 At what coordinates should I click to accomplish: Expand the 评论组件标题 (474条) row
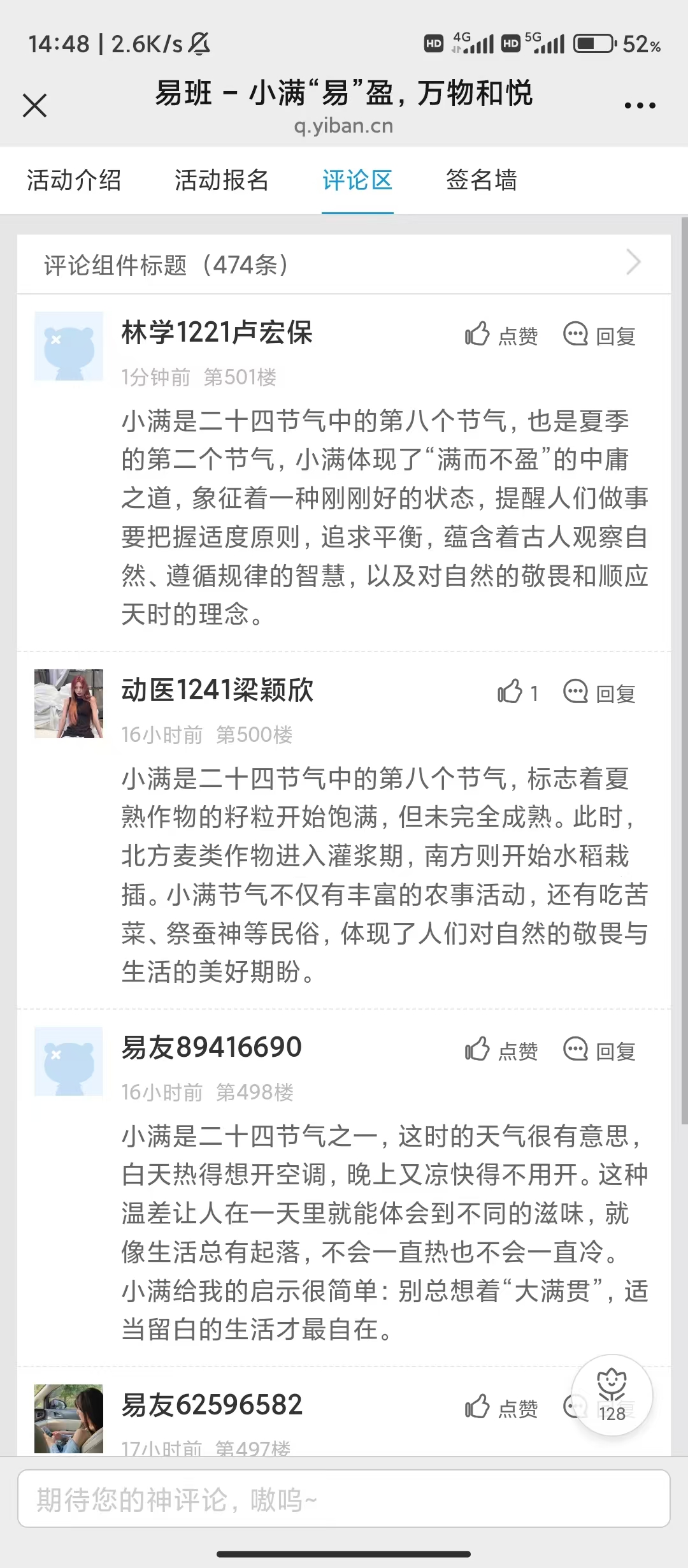pyautogui.click(x=344, y=264)
